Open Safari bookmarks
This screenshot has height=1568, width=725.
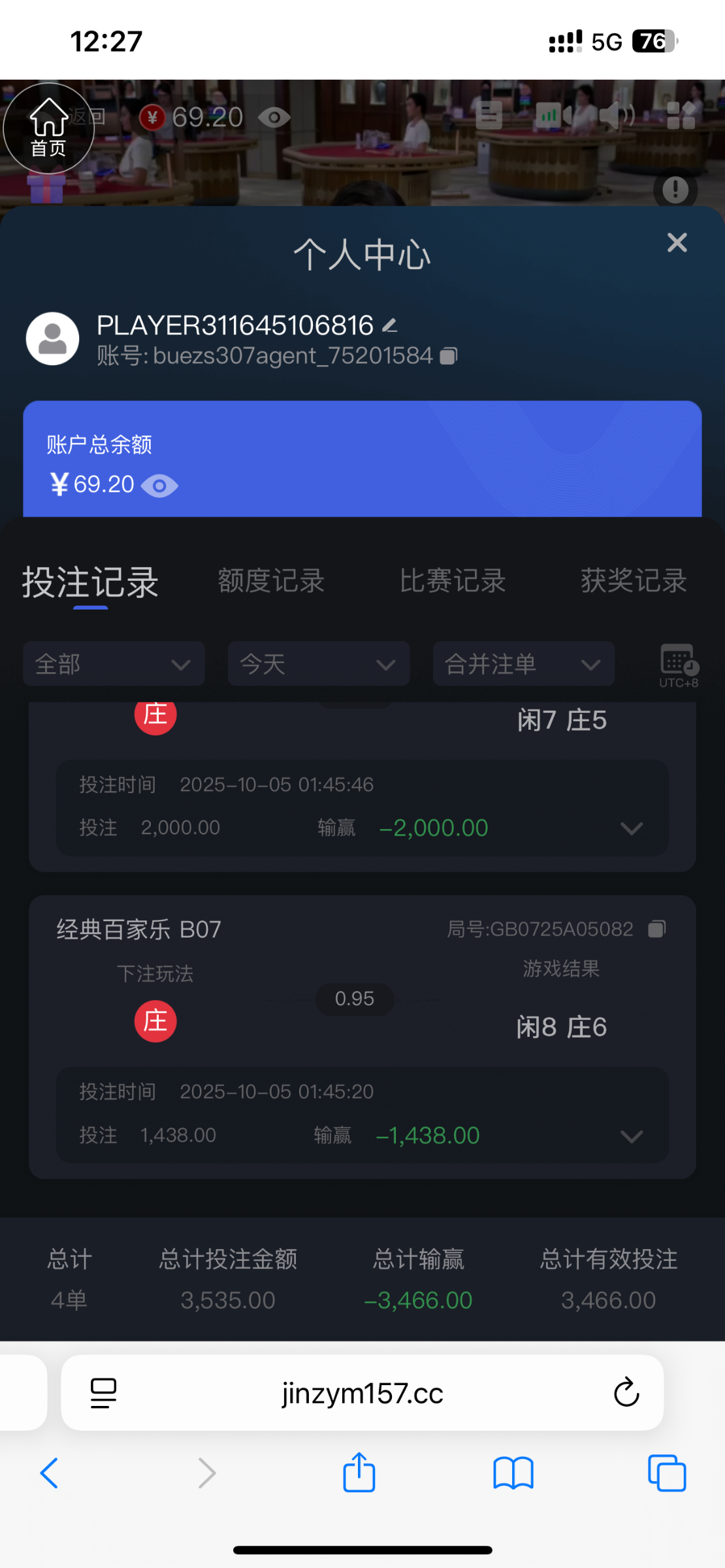pos(513,1473)
